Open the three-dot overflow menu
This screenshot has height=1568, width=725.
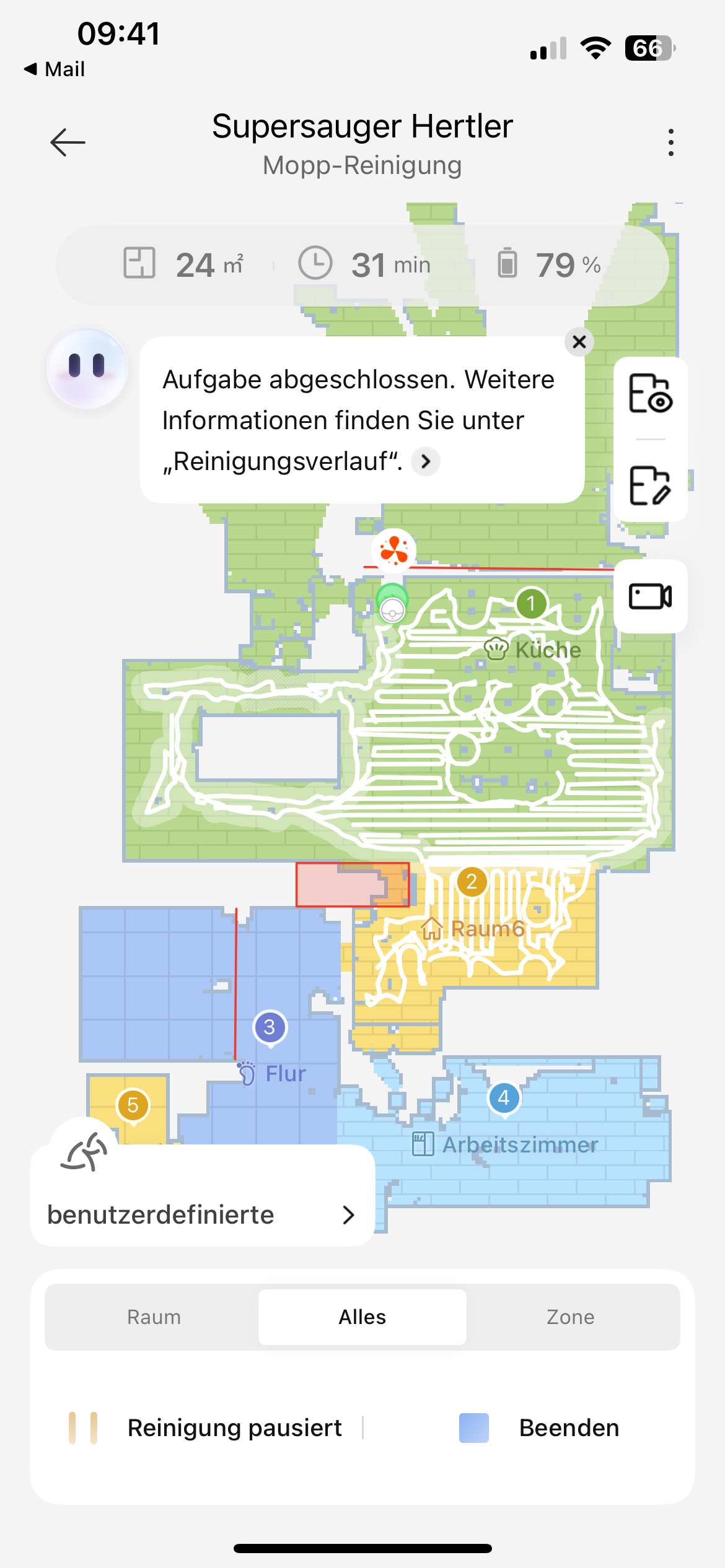point(670,142)
